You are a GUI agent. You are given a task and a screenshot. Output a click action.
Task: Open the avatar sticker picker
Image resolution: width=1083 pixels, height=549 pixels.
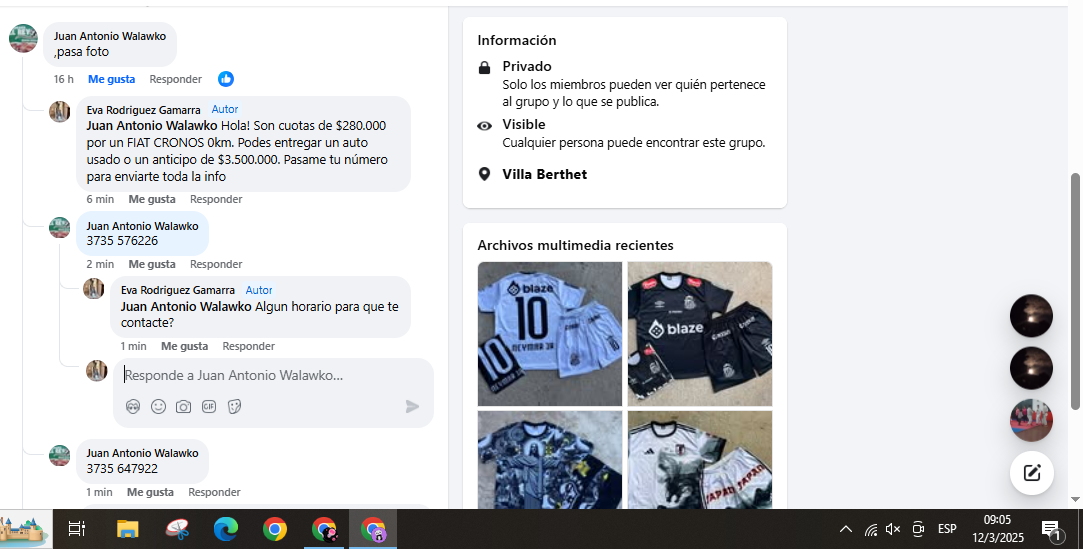pyautogui.click(x=133, y=406)
